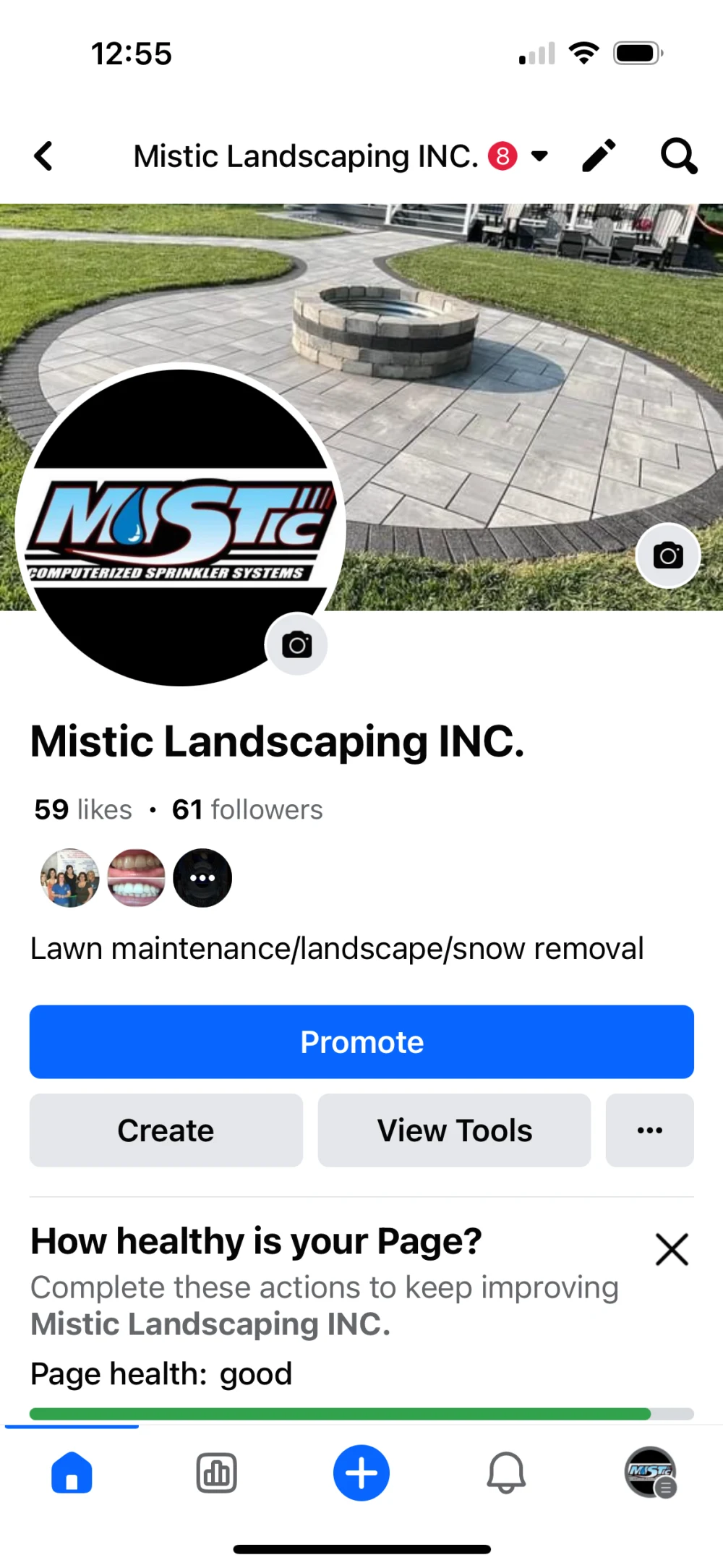Open the Mistic profile menu tab
723x1568 pixels.
coord(650,1473)
